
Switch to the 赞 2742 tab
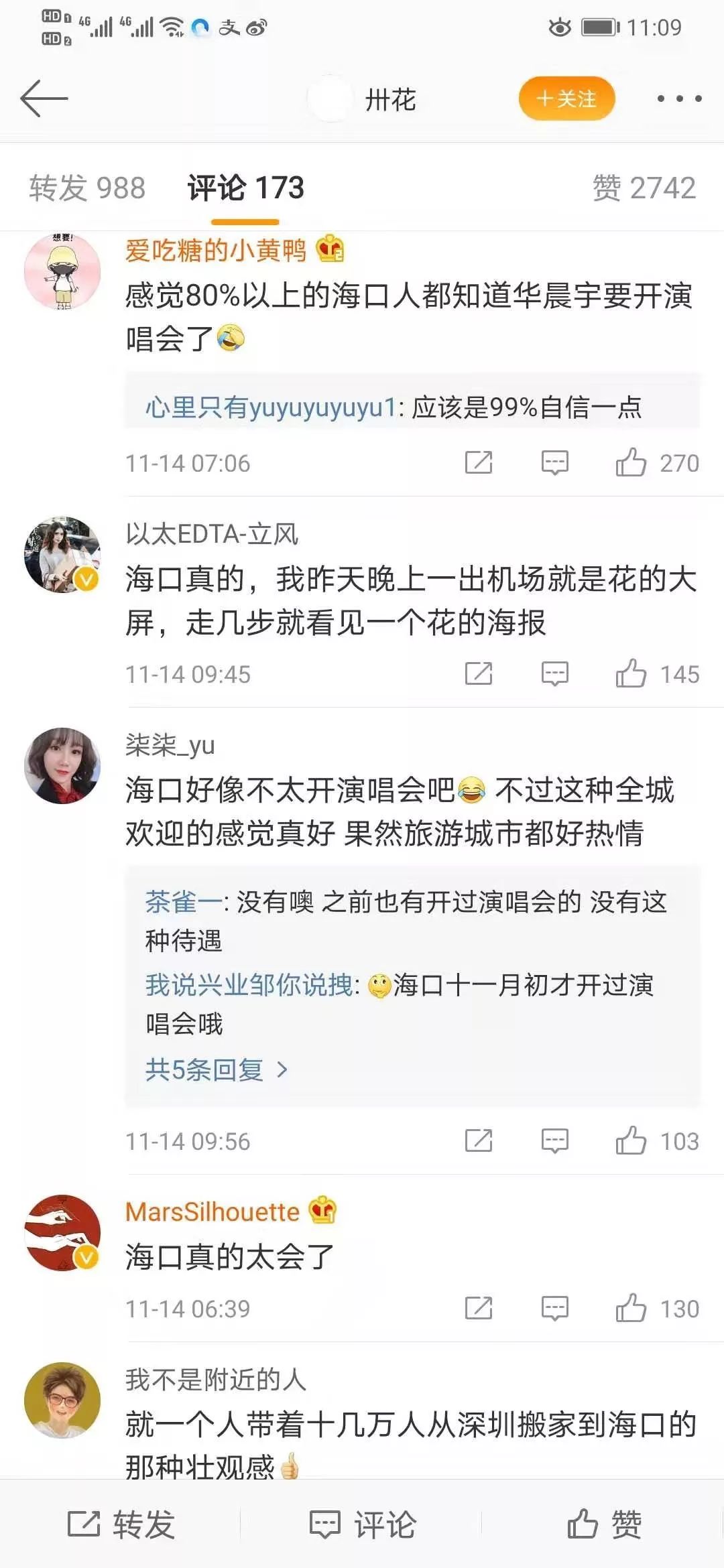point(644,188)
